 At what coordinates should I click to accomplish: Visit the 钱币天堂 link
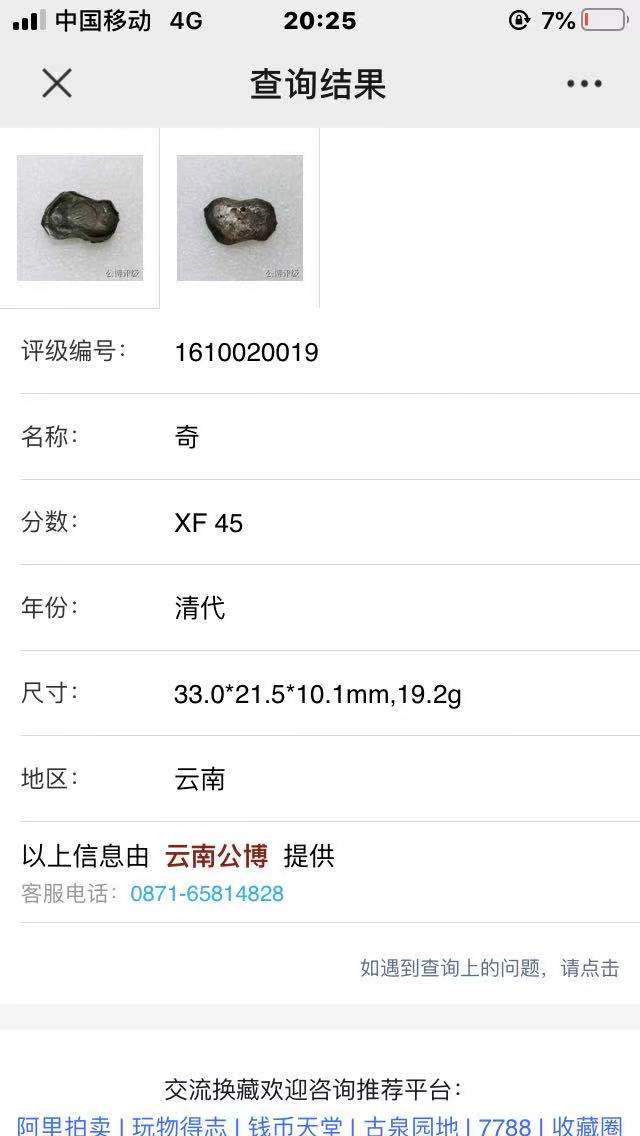295,1126
